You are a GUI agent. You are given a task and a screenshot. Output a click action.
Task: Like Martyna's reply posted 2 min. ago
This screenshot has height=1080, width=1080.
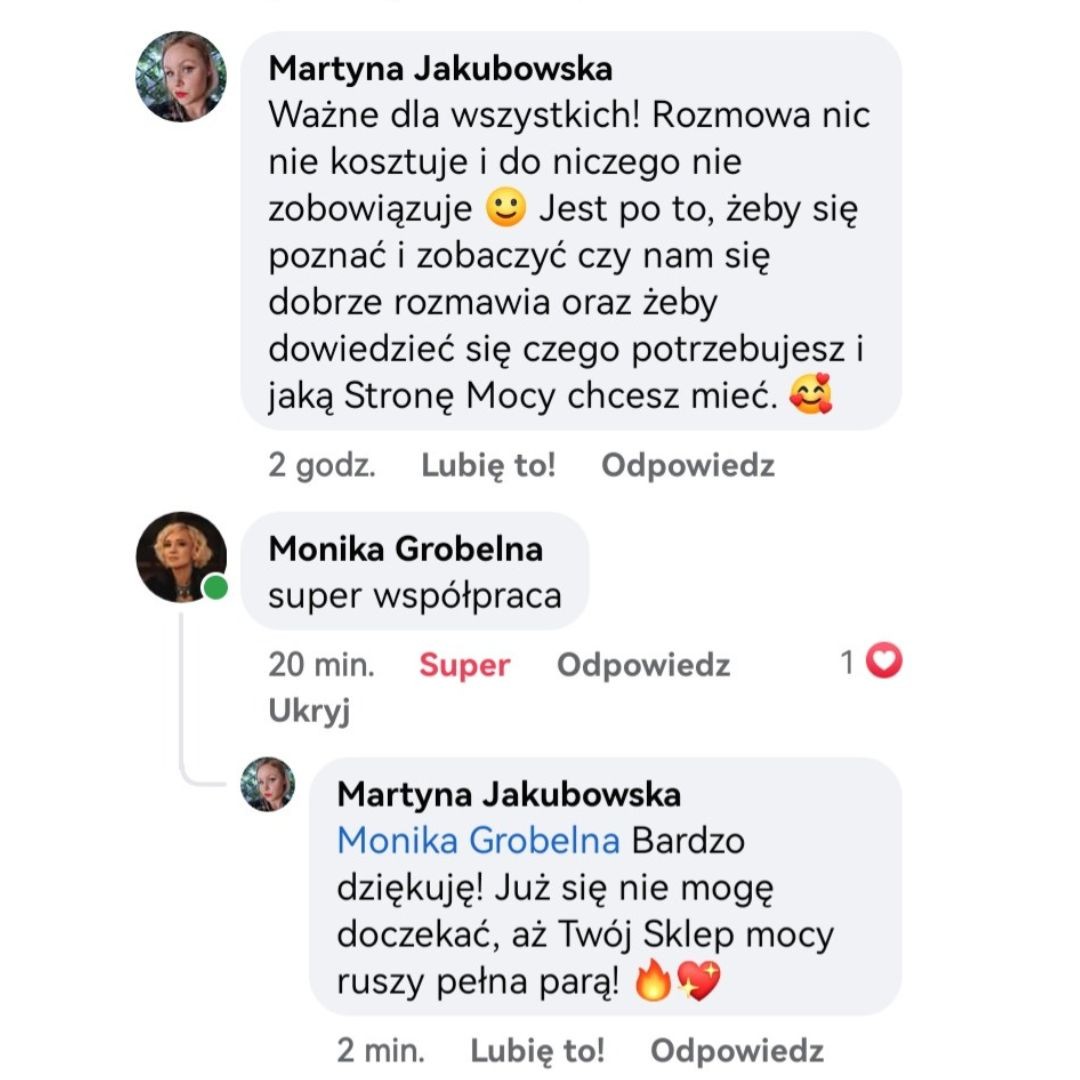[x=538, y=1050]
